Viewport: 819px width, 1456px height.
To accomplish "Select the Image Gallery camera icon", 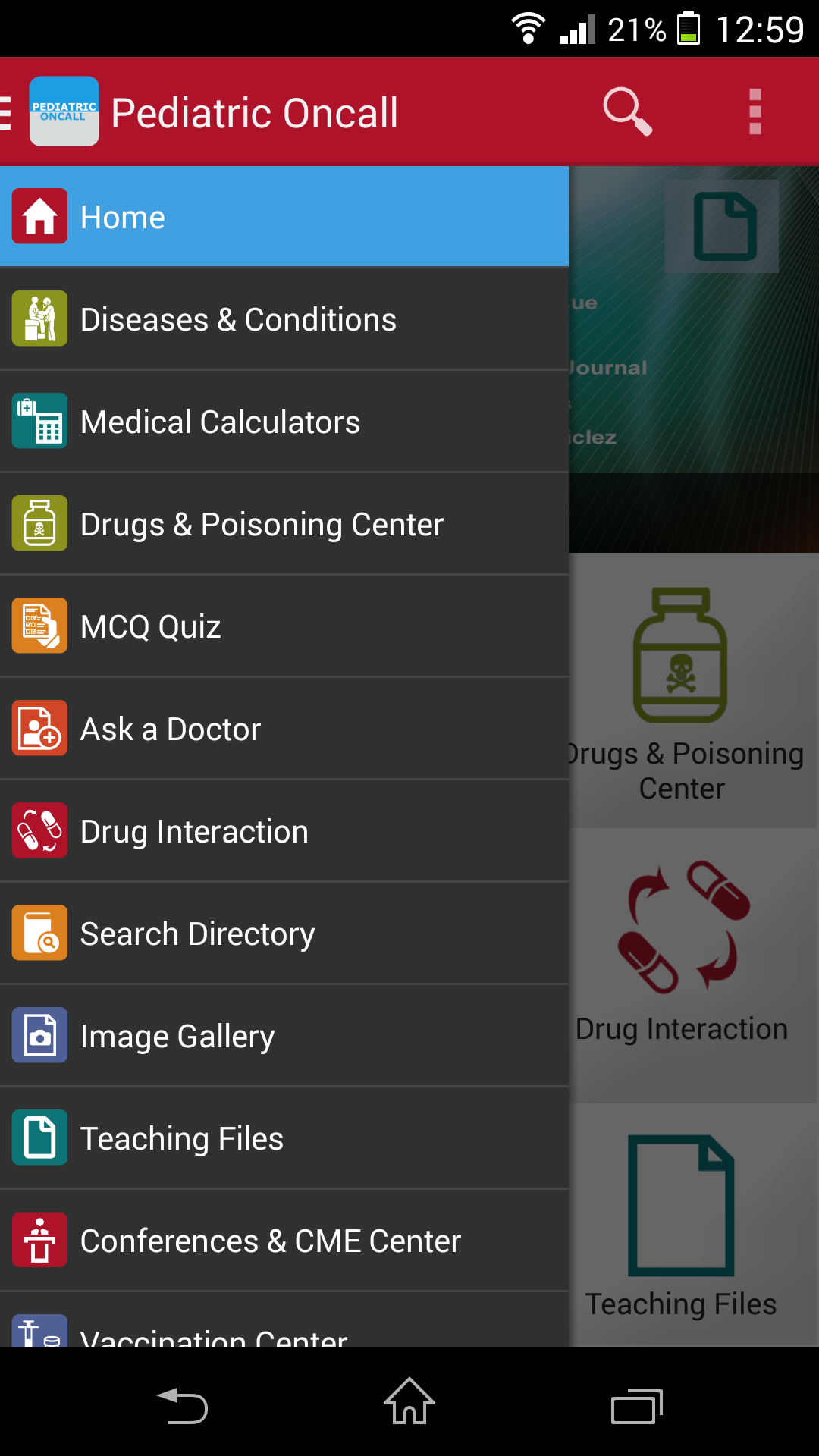I will [x=39, y=1035].
